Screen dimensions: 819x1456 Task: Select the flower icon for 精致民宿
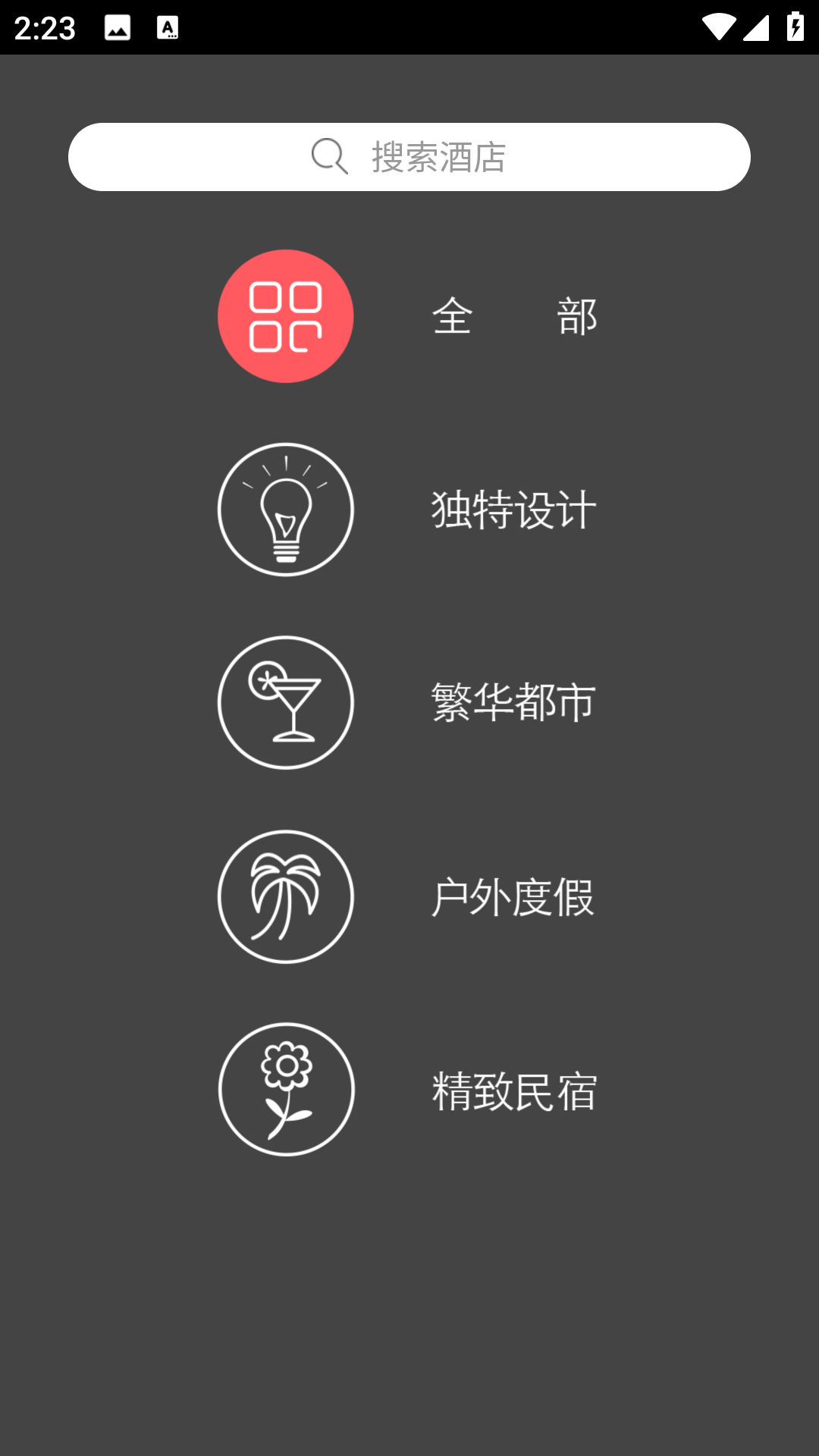tap(286, 1090)
